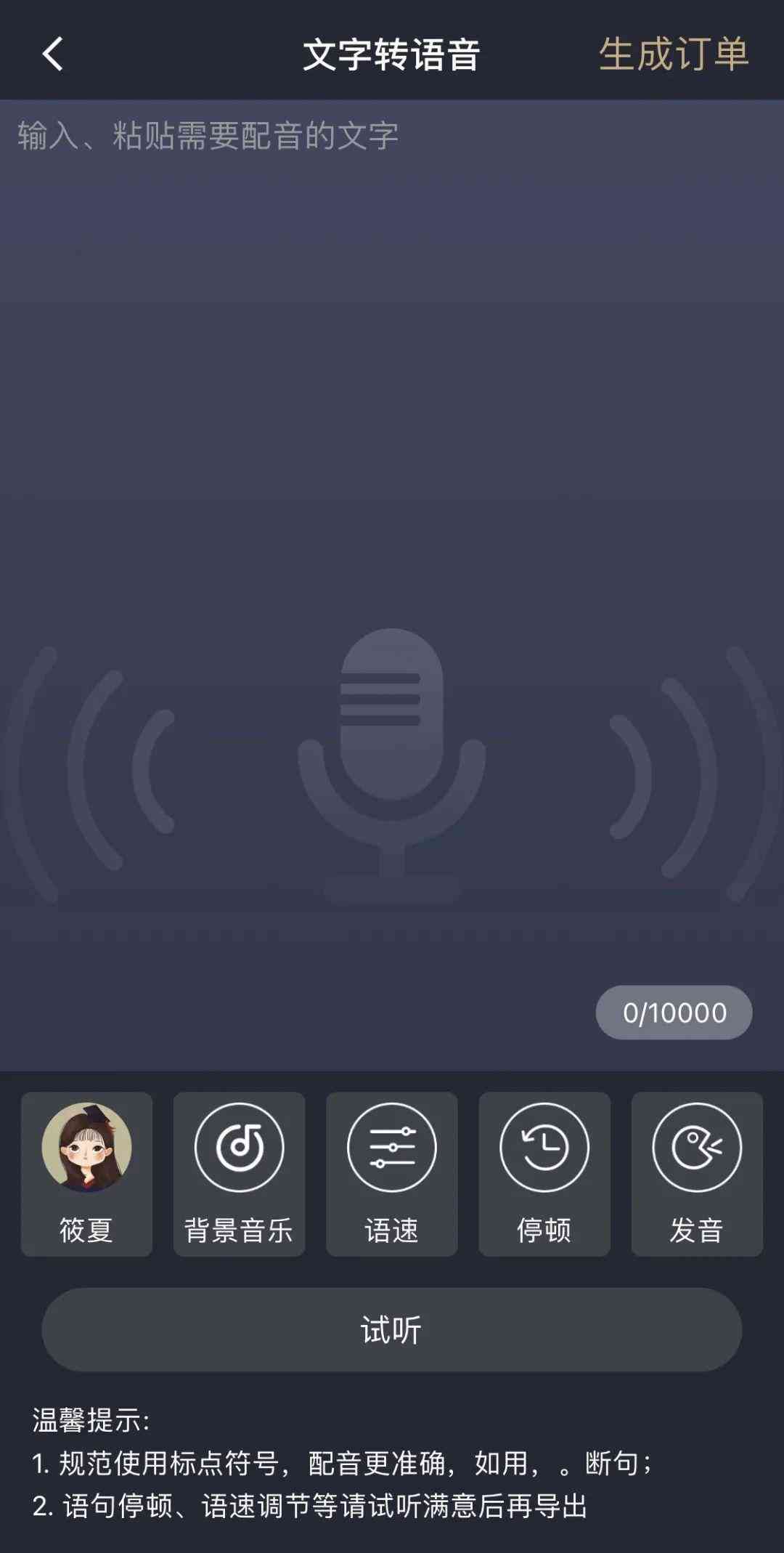Viewport: 784px width, 1553px height.
Task: Tap 生成订单 to generate the order
Action: pos(673,54)
